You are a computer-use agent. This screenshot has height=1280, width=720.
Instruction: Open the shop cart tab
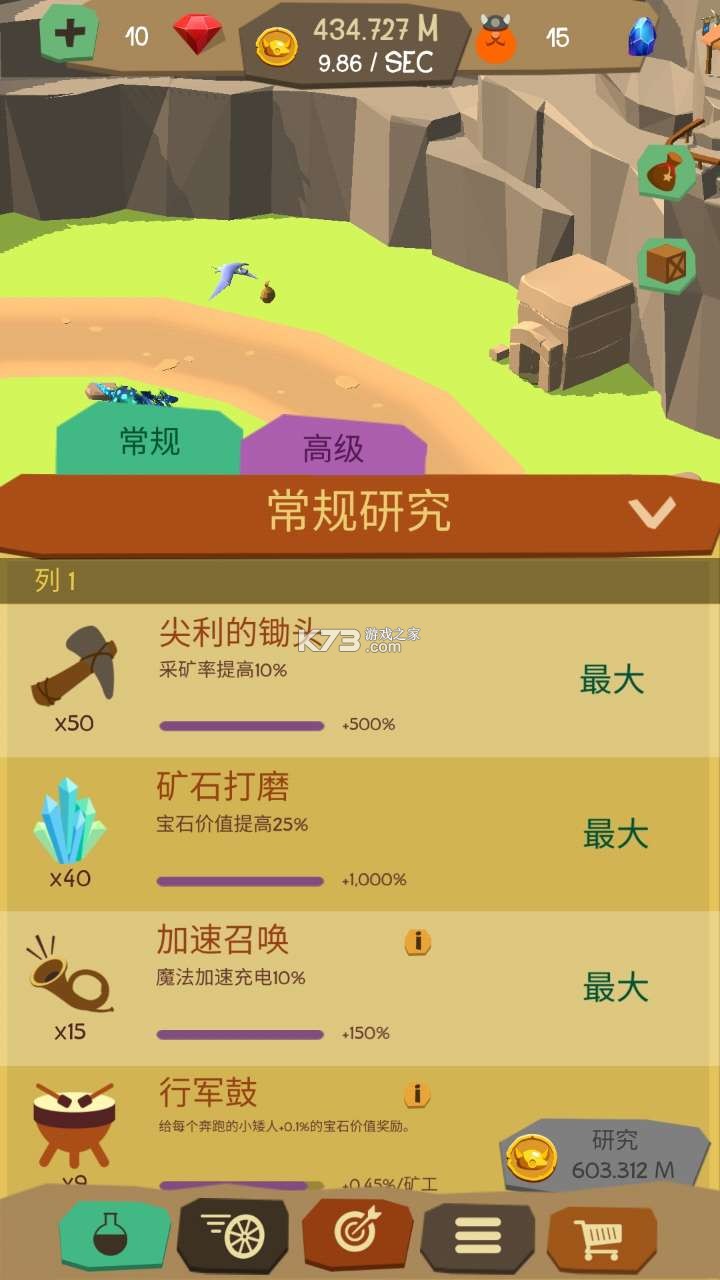pos(602,1239)
